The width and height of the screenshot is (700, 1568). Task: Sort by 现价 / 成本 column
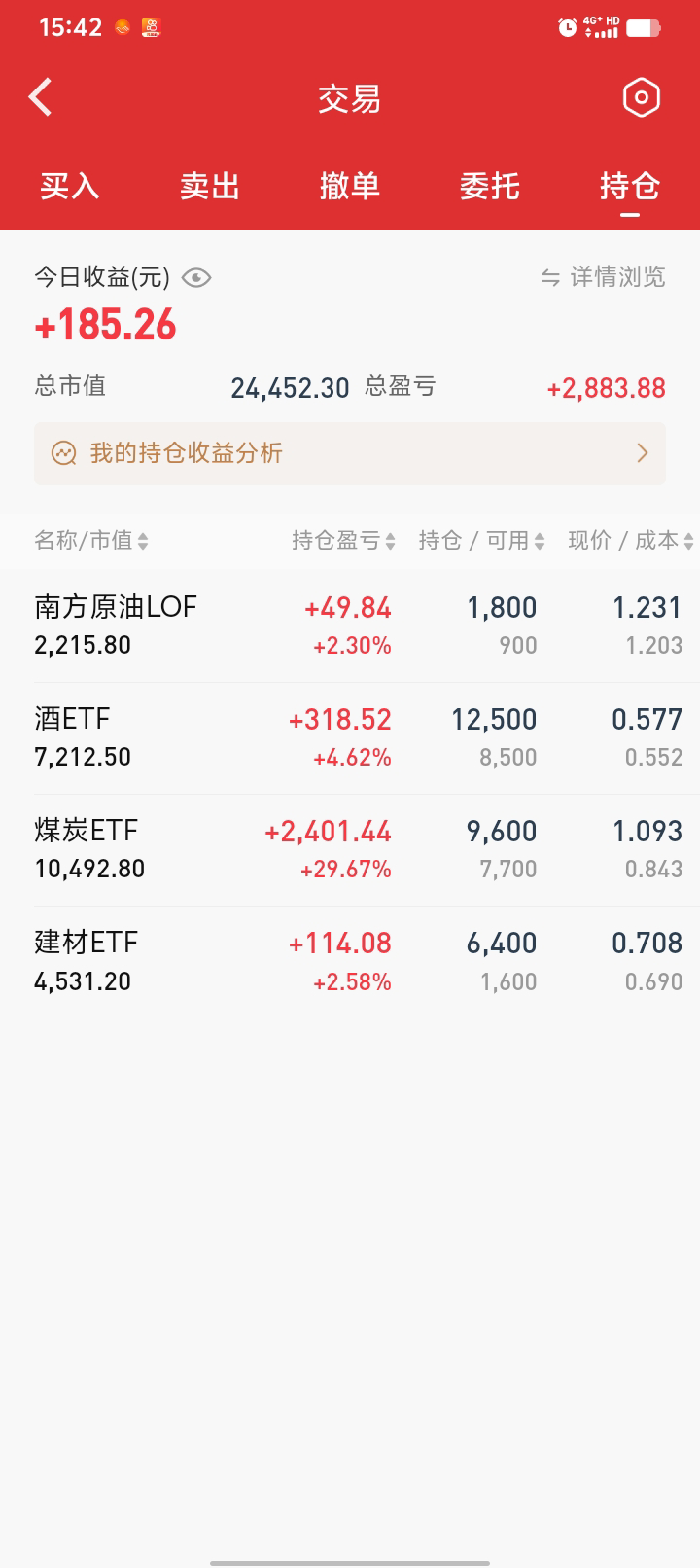[630, 541]
